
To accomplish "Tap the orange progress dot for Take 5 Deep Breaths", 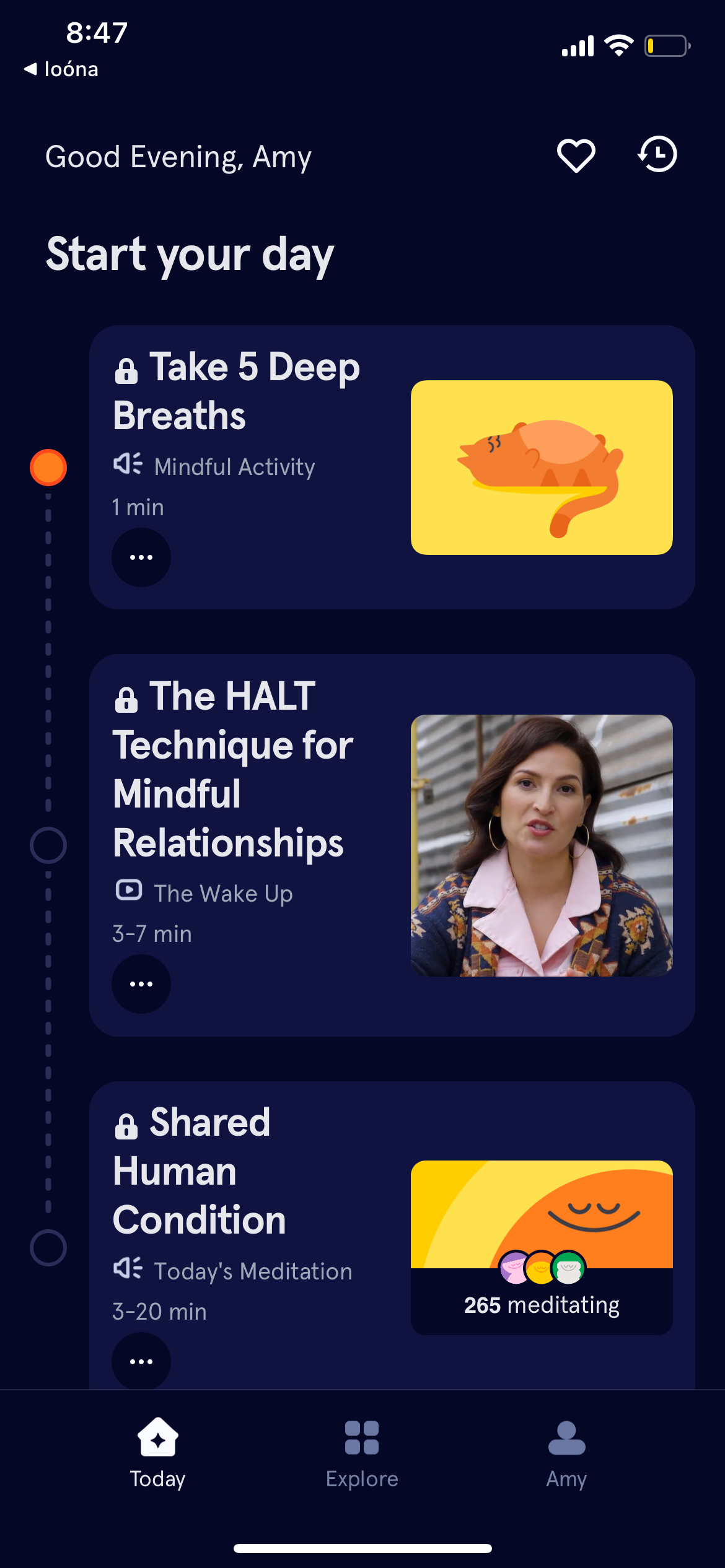I will tap(49, 468).
